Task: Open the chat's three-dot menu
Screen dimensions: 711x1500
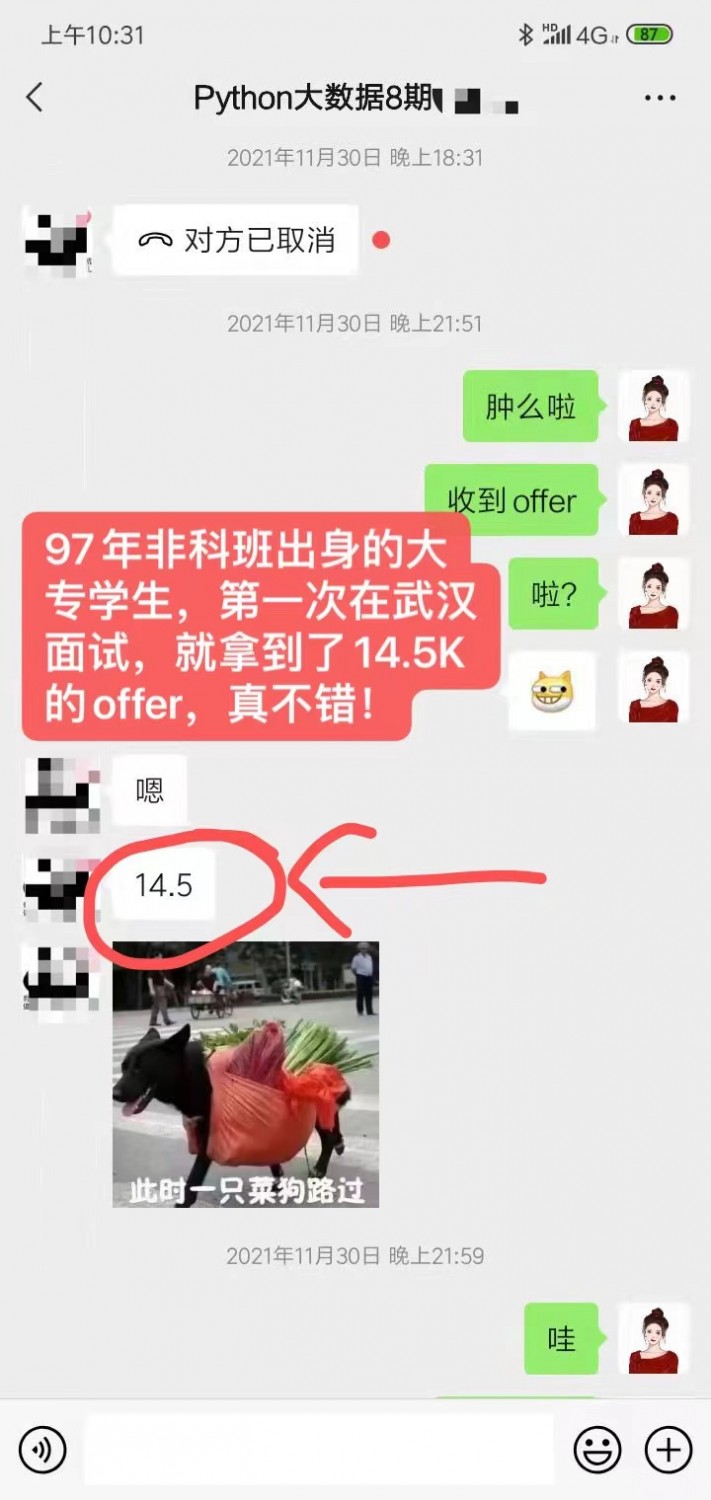Action: [x=660, y=98]
